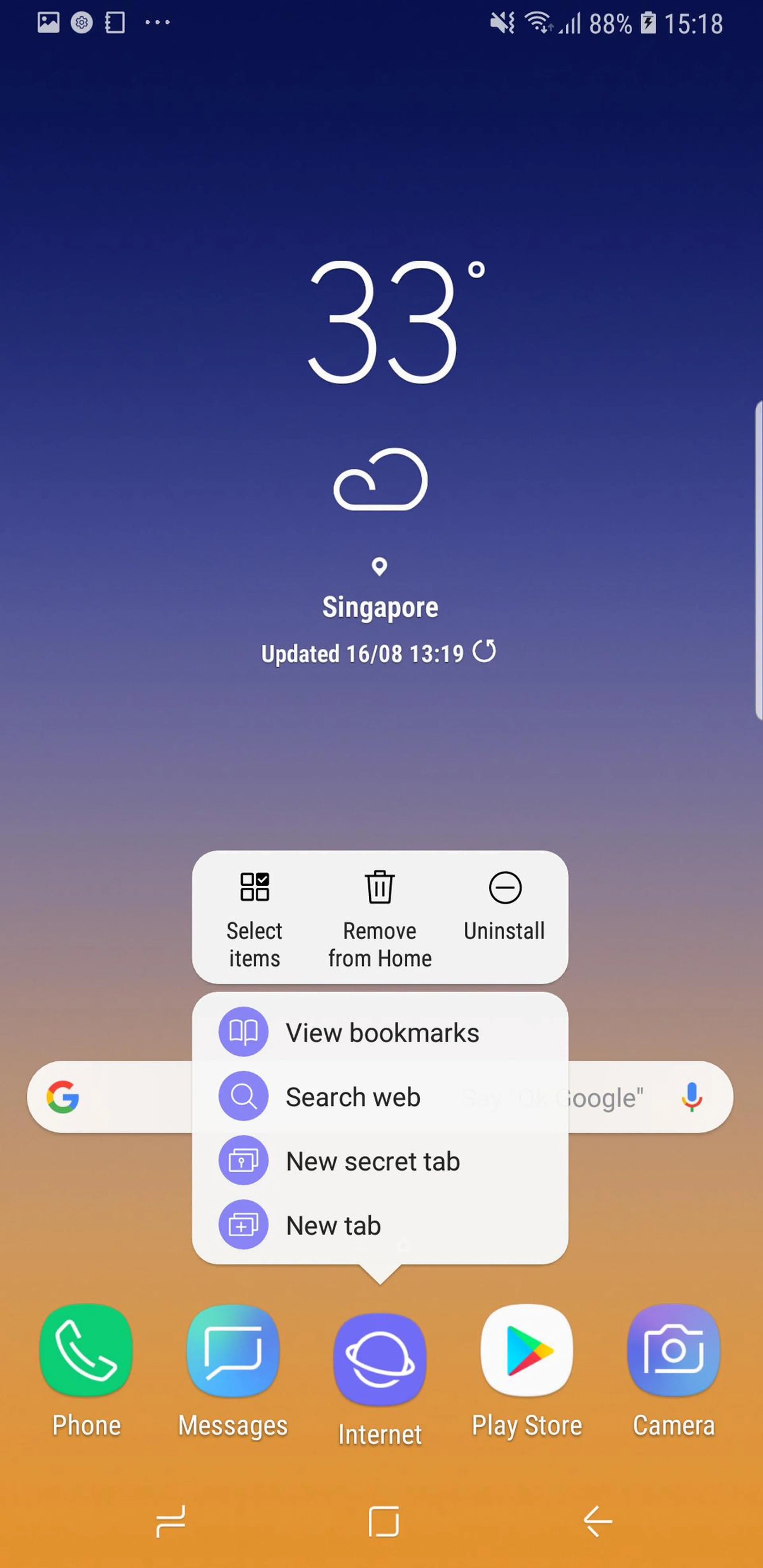Start Google voice search microphone
Viewport: 763px width, 1568px height.
tap(691, 1097)
